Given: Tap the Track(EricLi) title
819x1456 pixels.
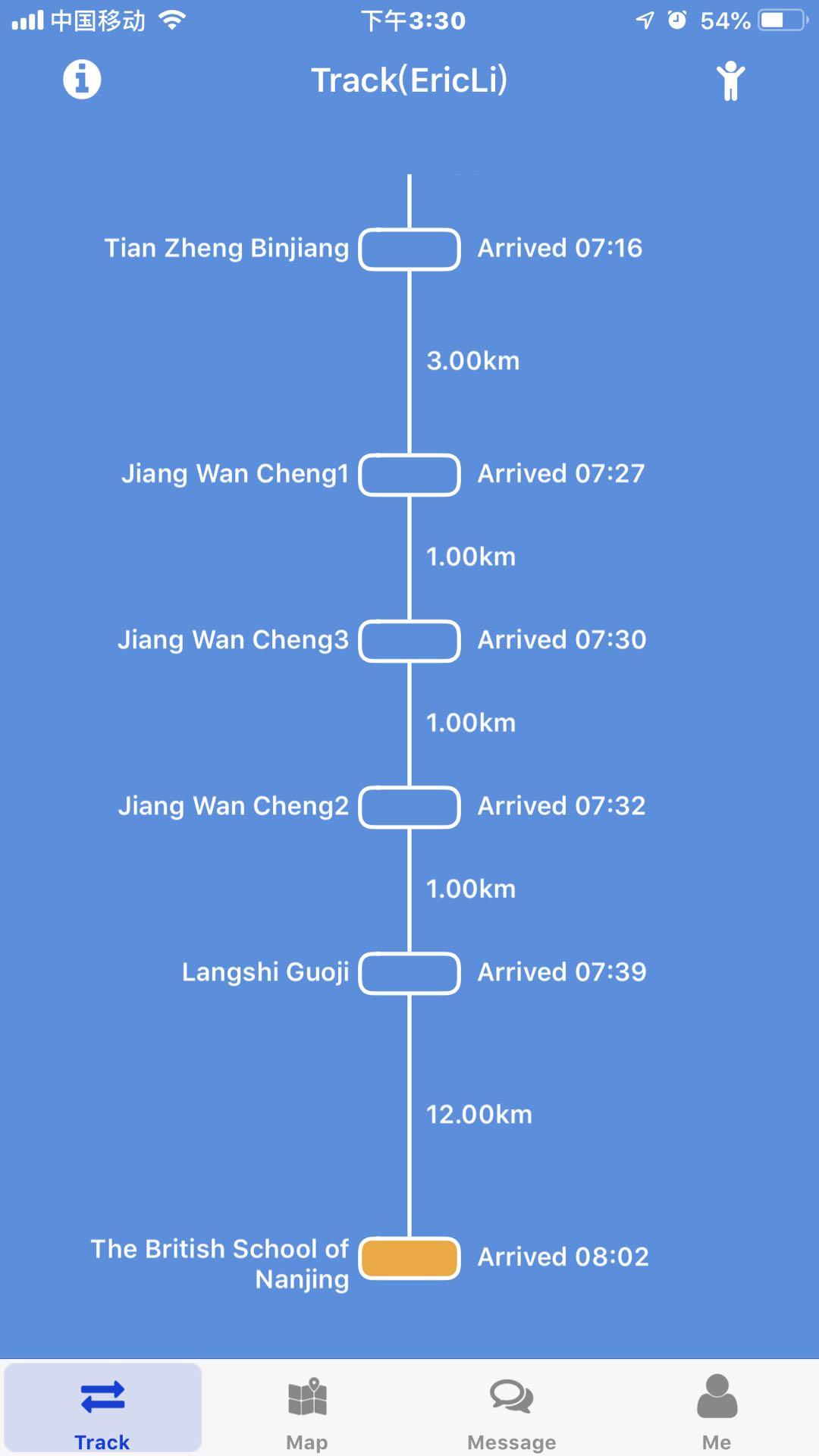Looking at the screenshot, I should click(409, 79).
